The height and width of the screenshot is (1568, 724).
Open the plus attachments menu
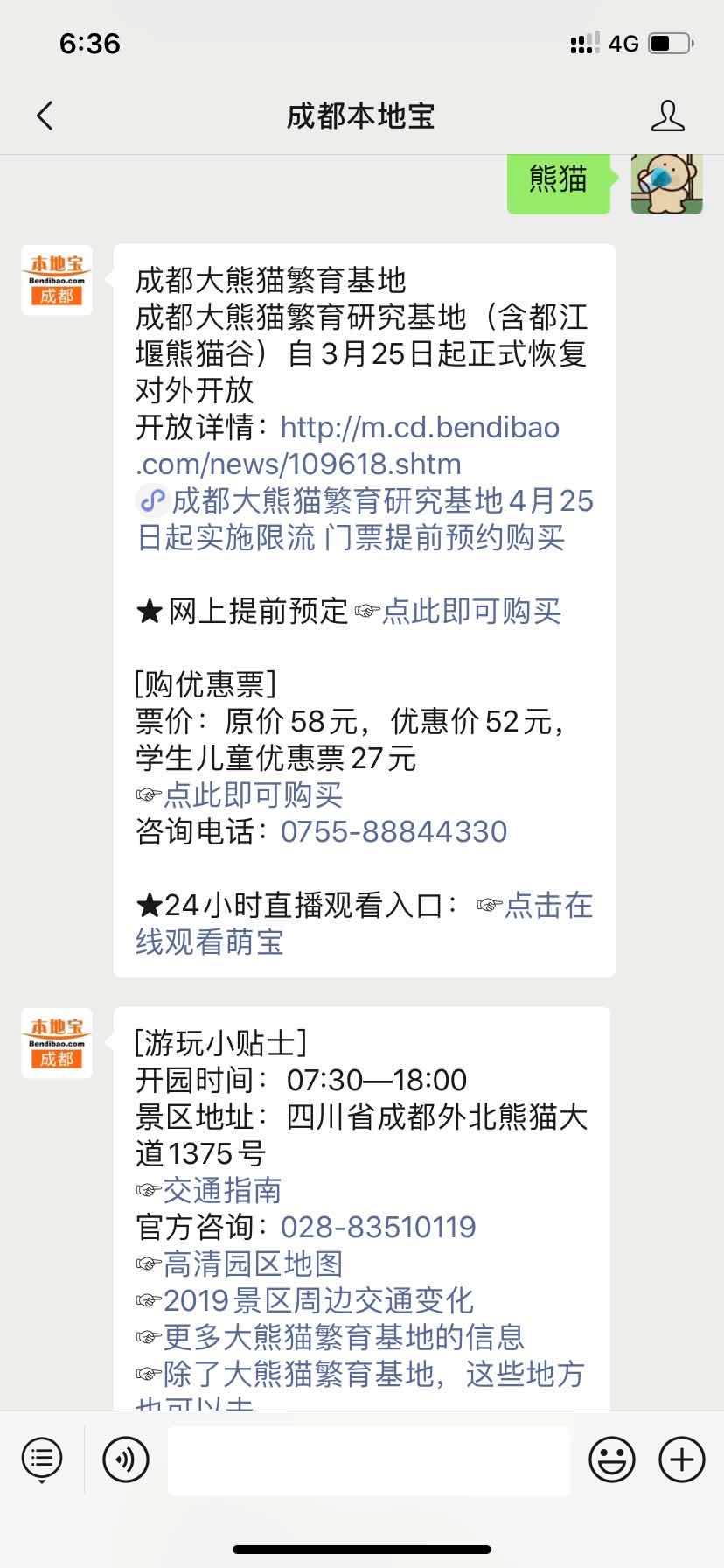click(681, 1459)
